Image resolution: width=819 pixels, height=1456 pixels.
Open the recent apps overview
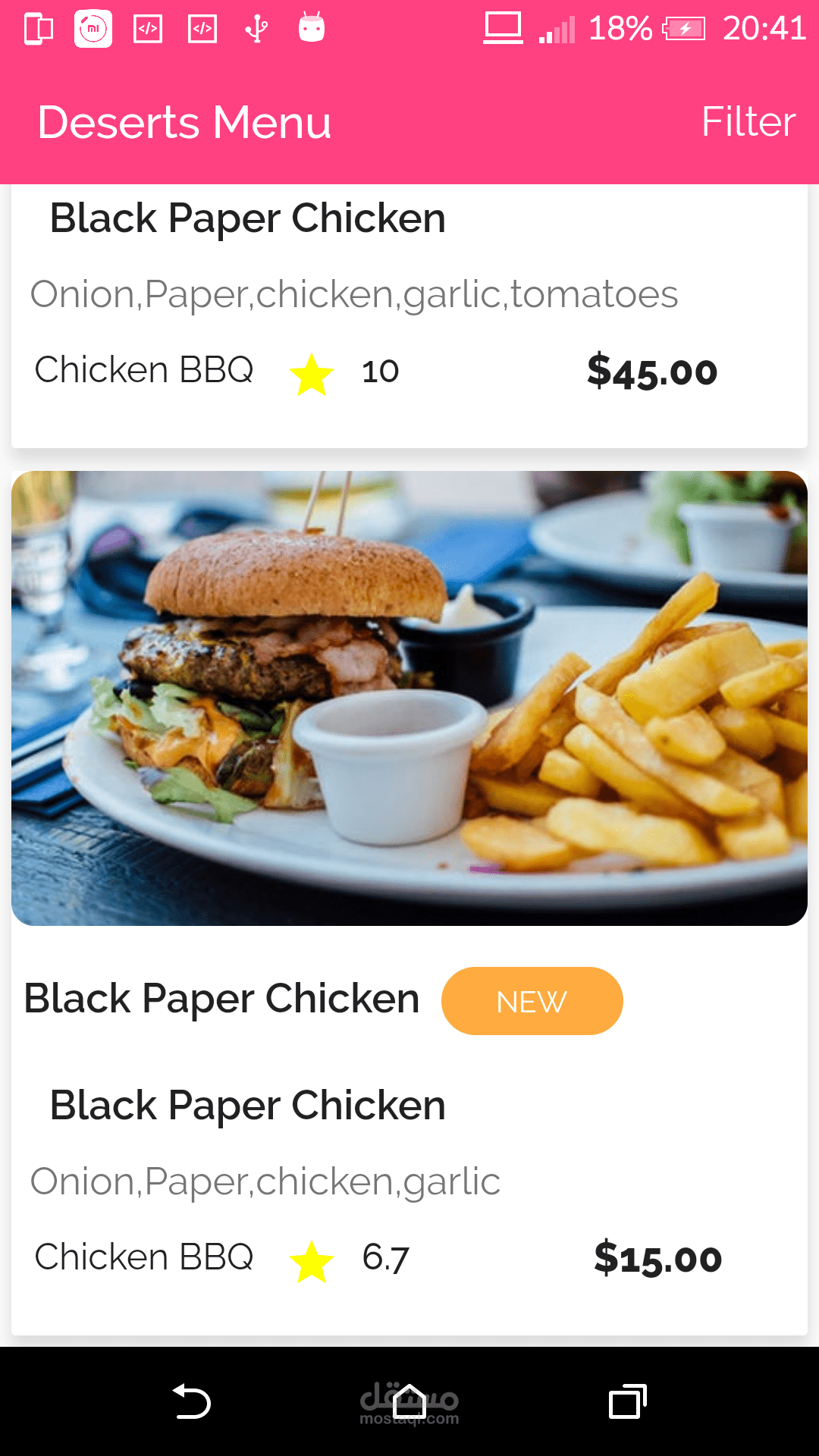click(x=628, y=1401)
